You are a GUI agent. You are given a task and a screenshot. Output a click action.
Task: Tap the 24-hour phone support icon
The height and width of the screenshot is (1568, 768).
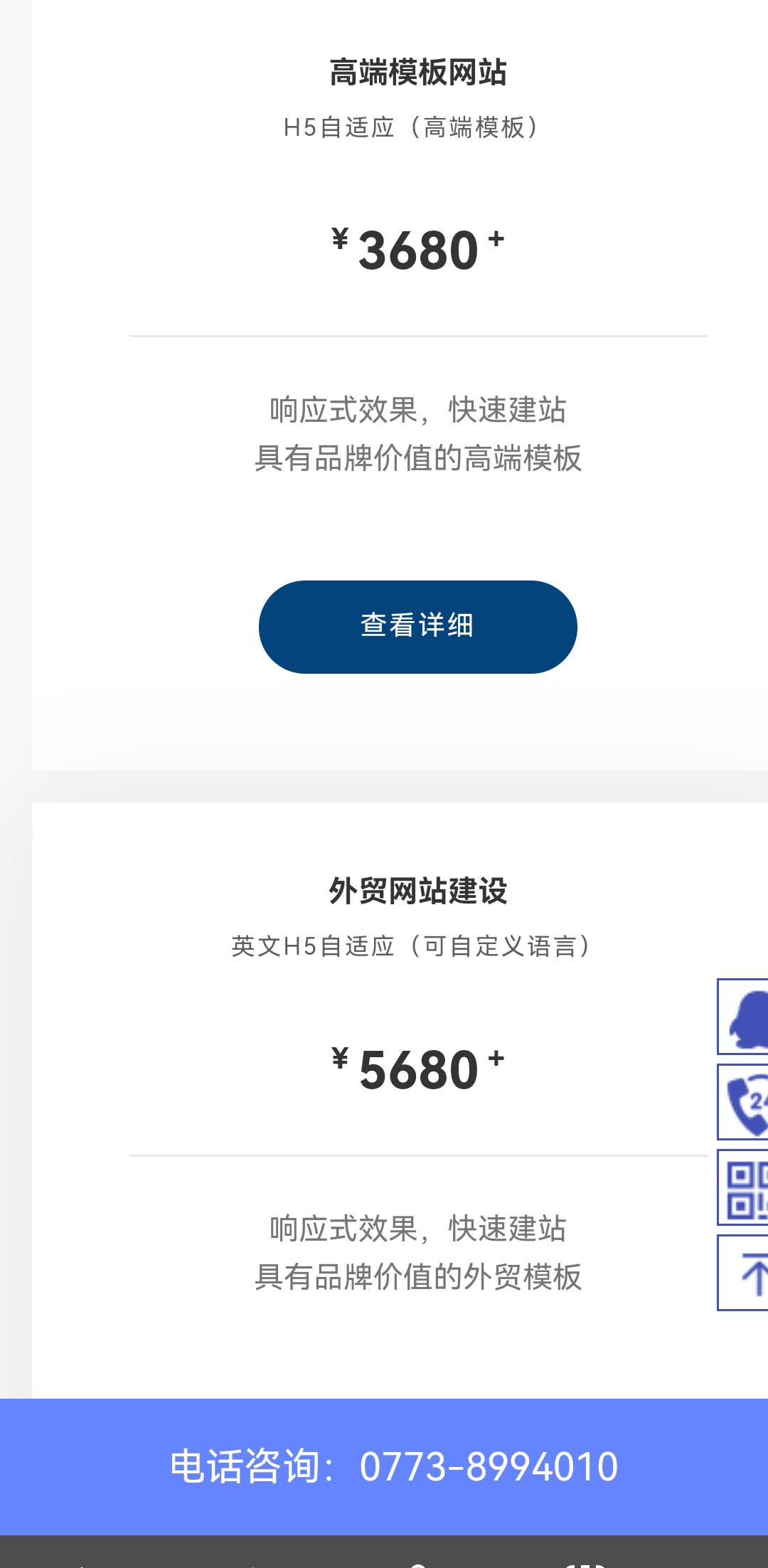(x=744, y=1102)
